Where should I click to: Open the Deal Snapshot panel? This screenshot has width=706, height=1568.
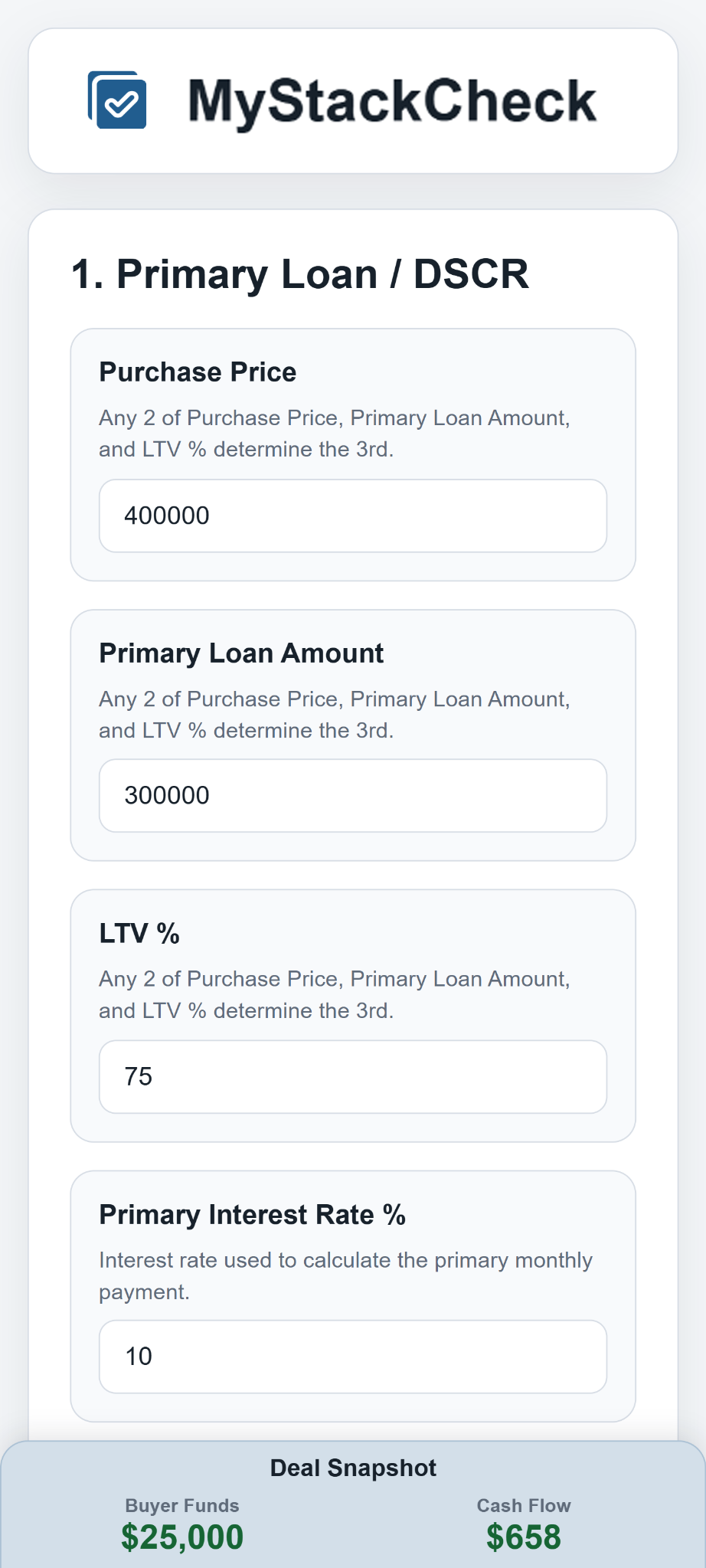[353, 1466]
